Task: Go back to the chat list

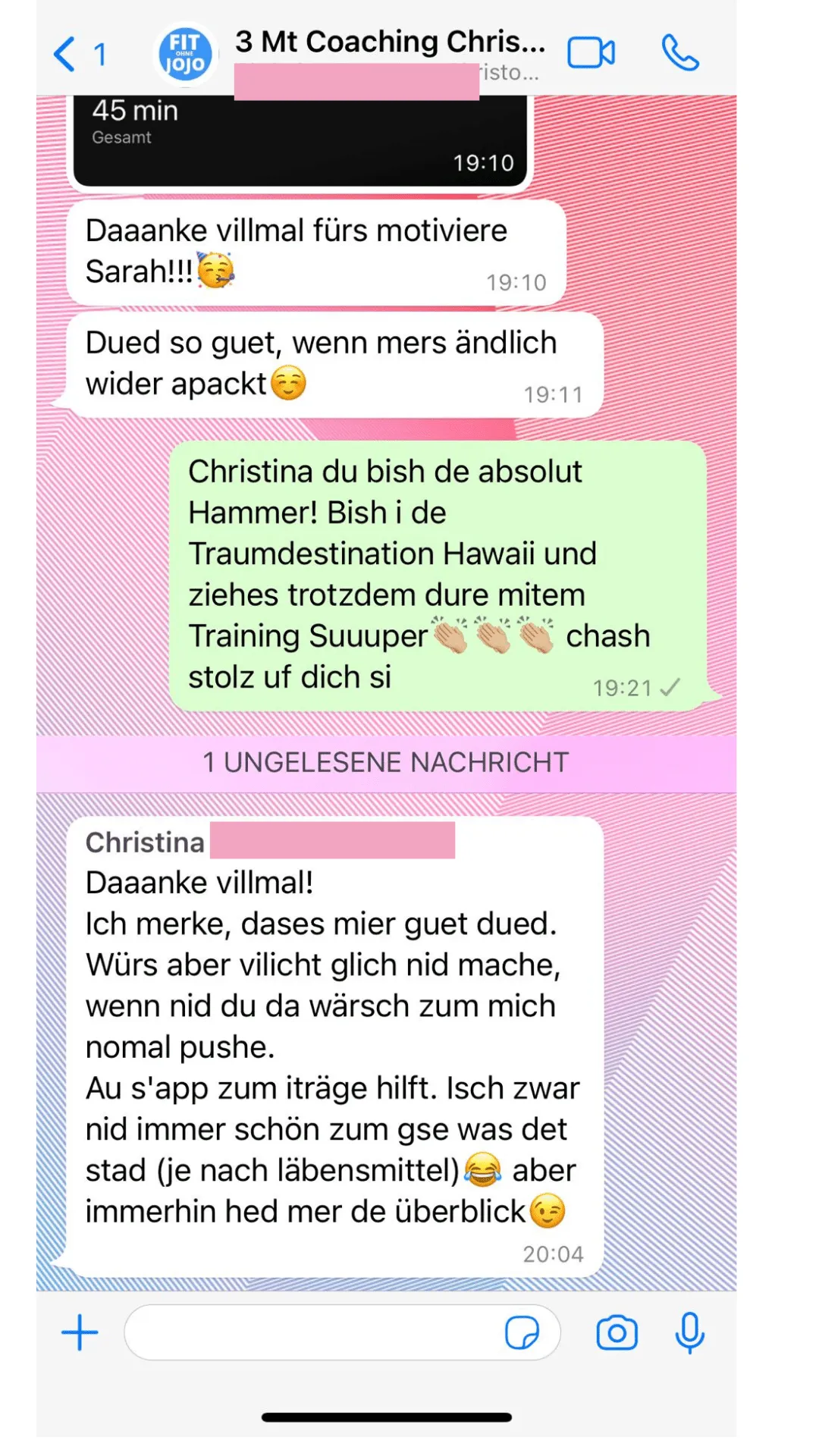Action: tap(79, 55)
